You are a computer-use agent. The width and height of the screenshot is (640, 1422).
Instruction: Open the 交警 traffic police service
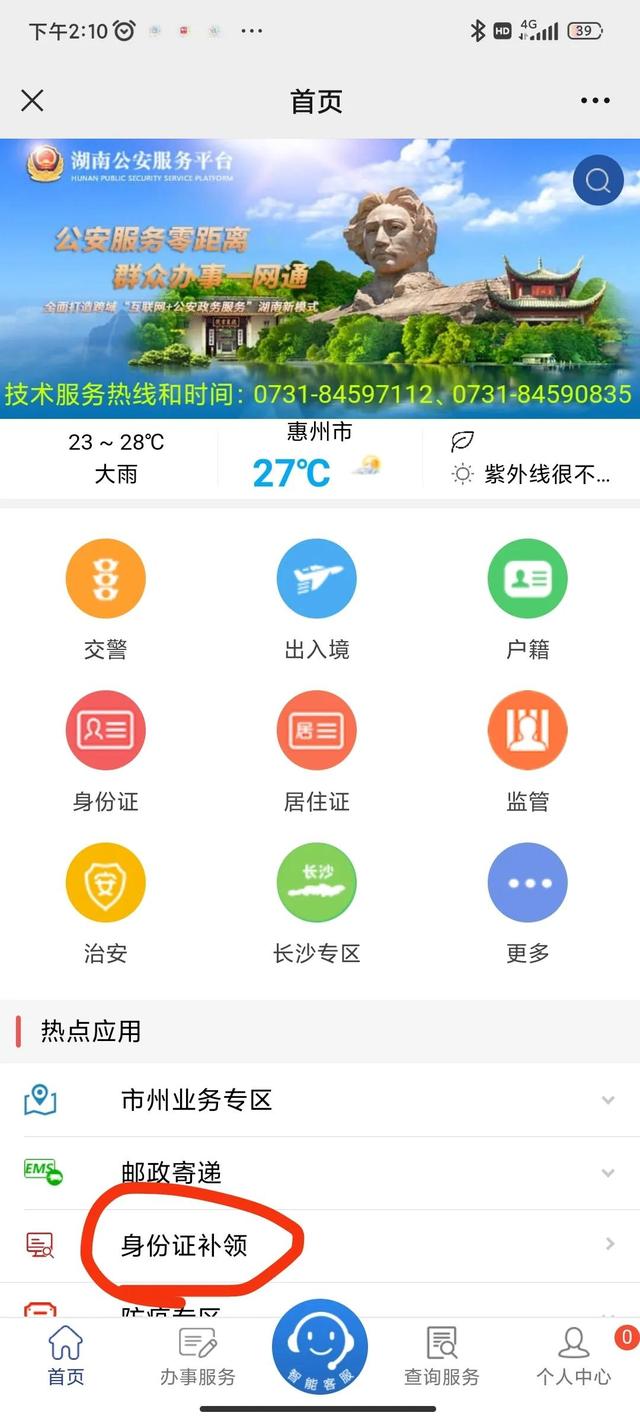(x=105, y=579)
